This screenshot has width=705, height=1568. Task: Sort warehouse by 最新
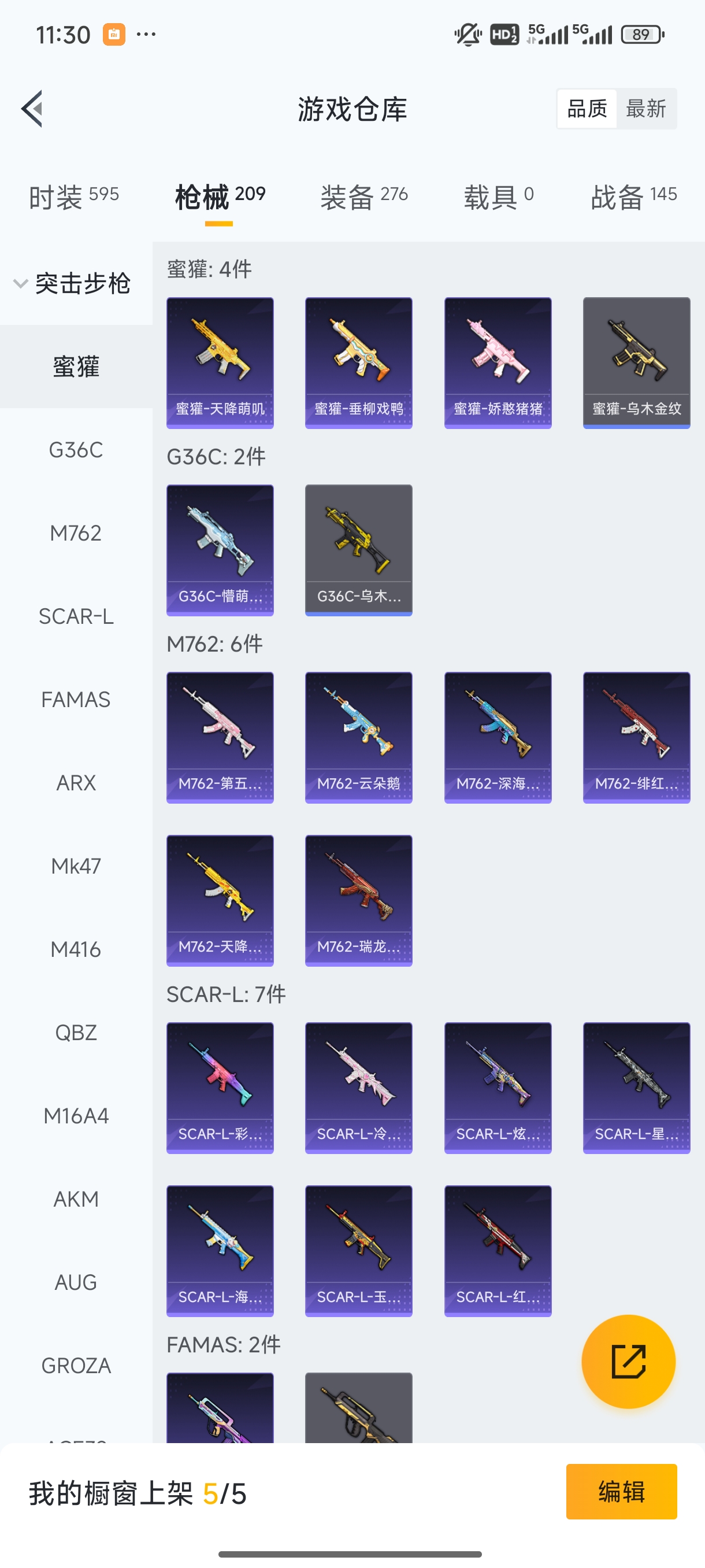645,109
